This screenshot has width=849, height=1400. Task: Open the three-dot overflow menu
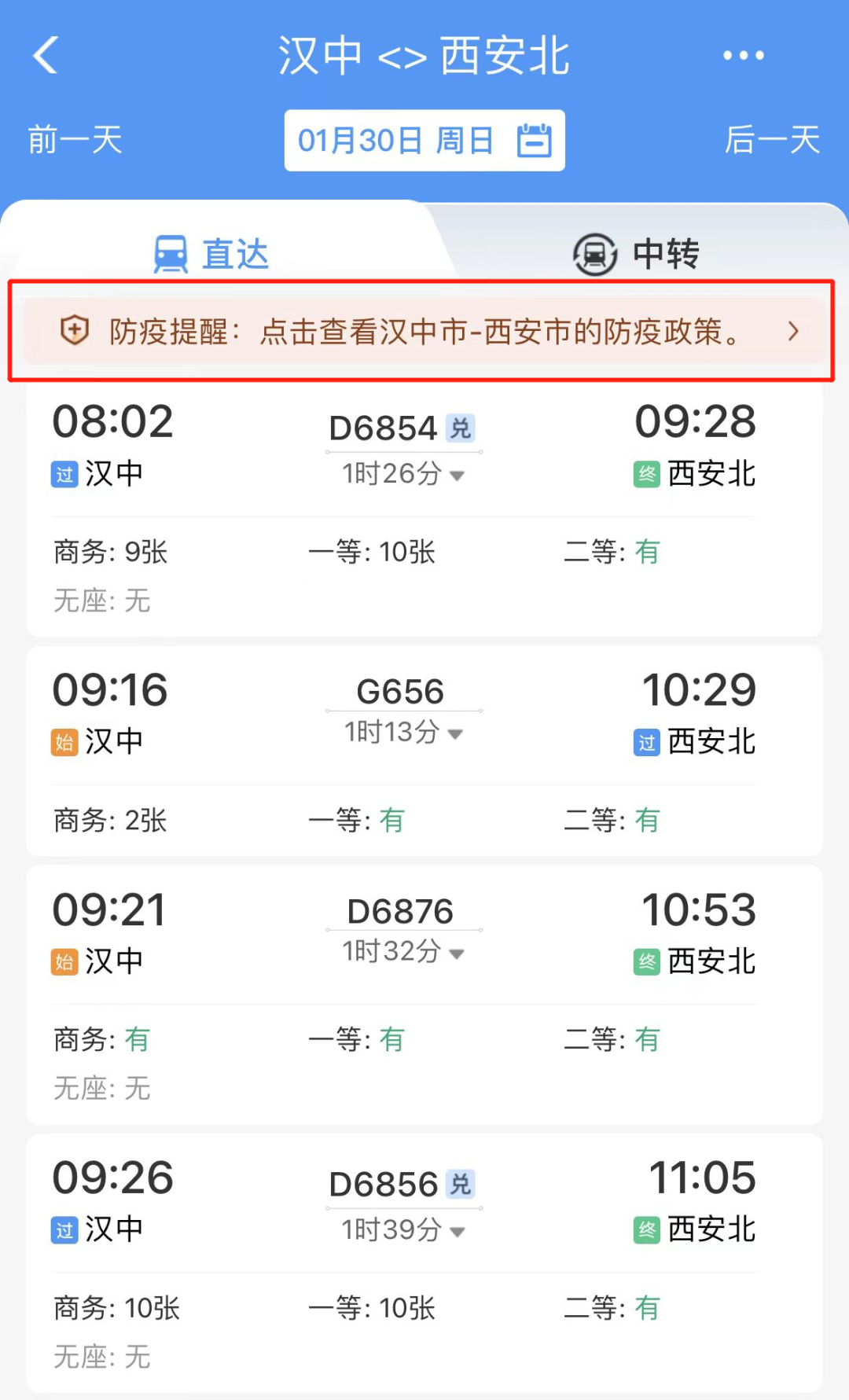[x=743, y=55]
